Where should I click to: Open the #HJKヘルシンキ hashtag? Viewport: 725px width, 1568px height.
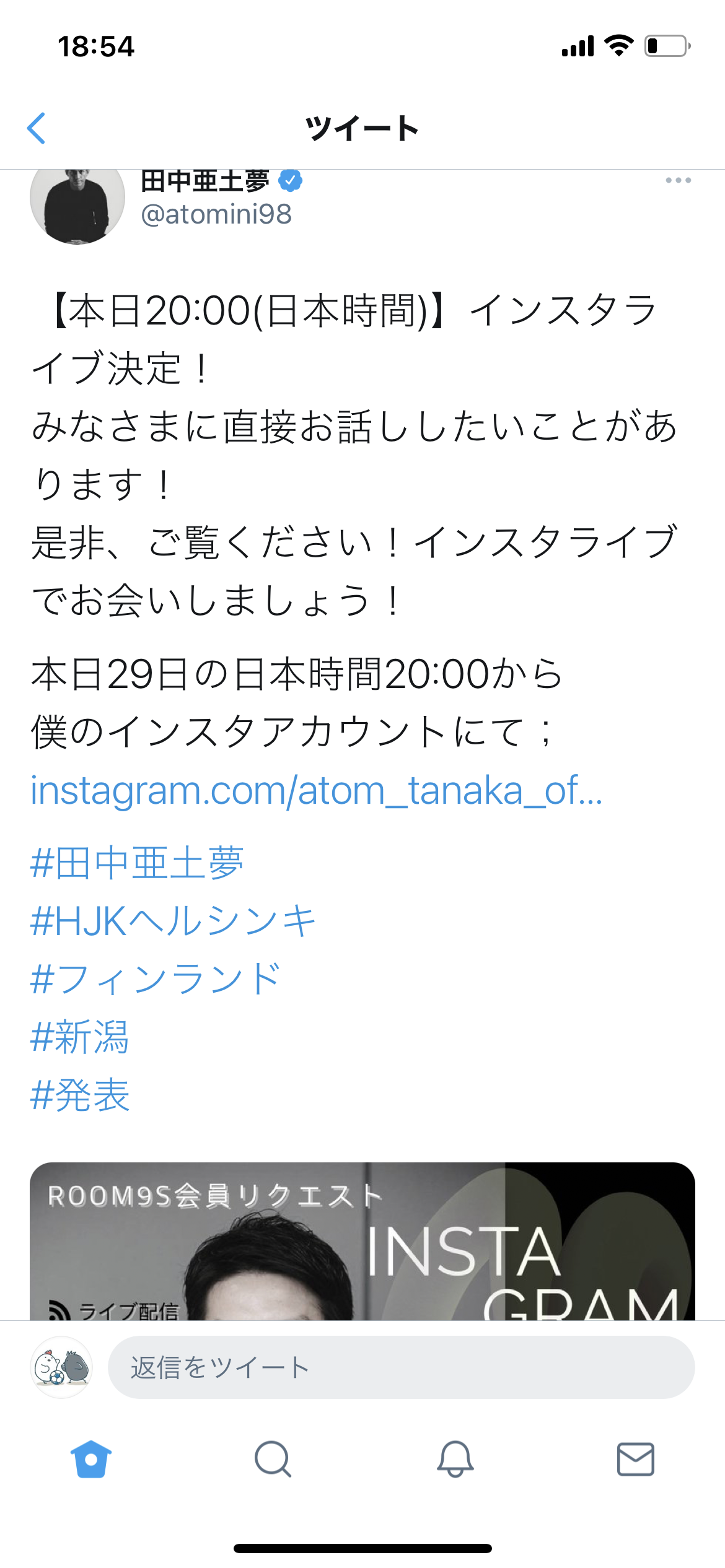pos(174,921)
